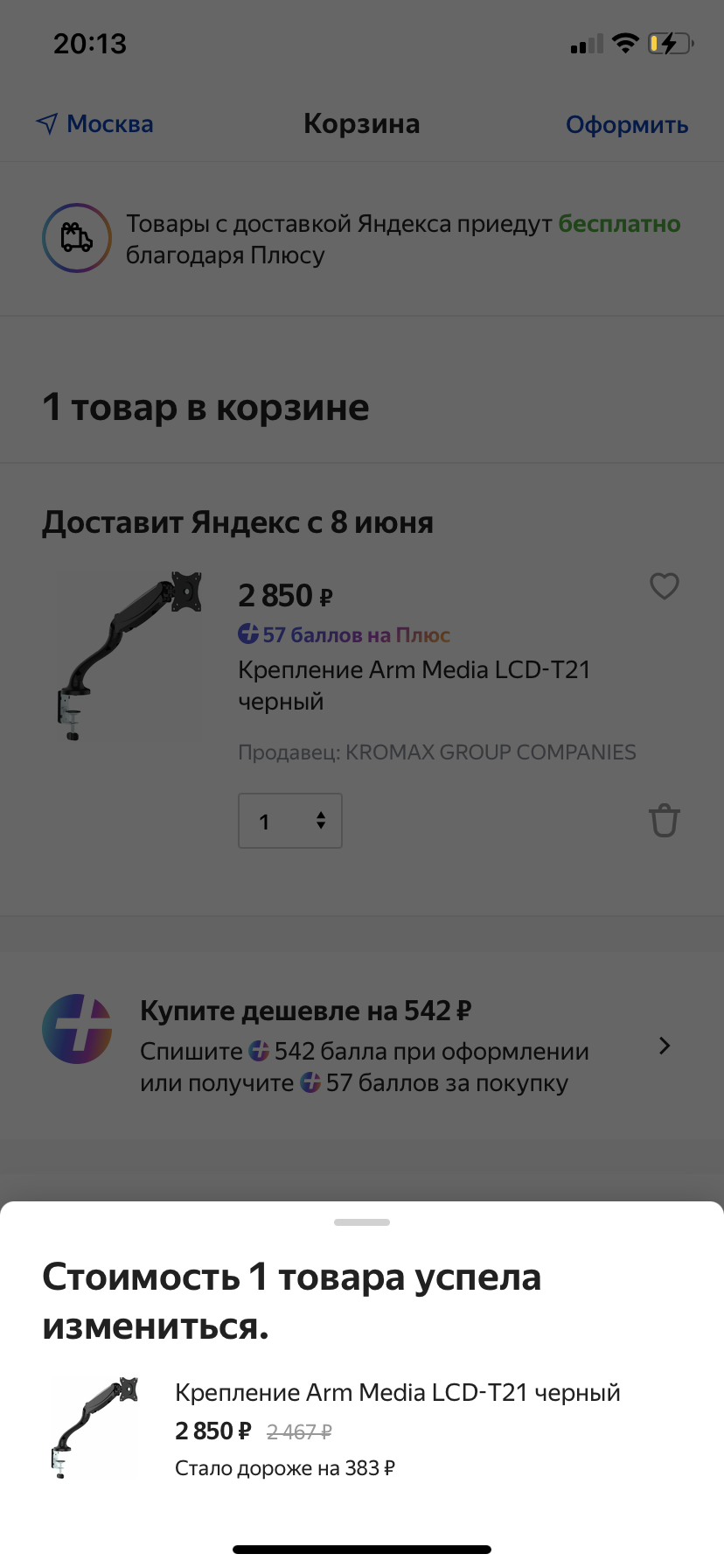Tap the free Yandex delivery banner

(362, 239)
